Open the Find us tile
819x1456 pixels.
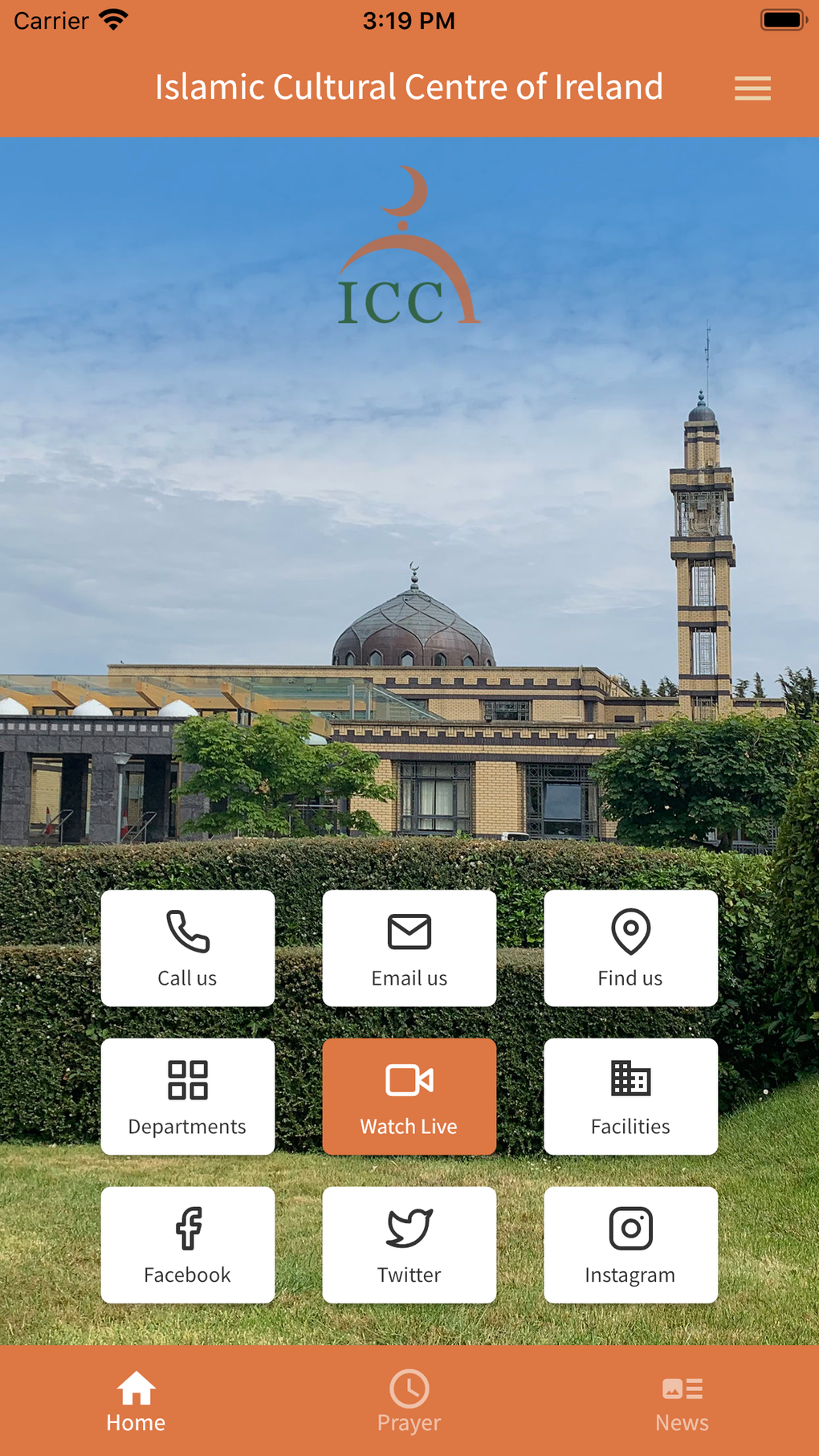[x=630, y=948]
